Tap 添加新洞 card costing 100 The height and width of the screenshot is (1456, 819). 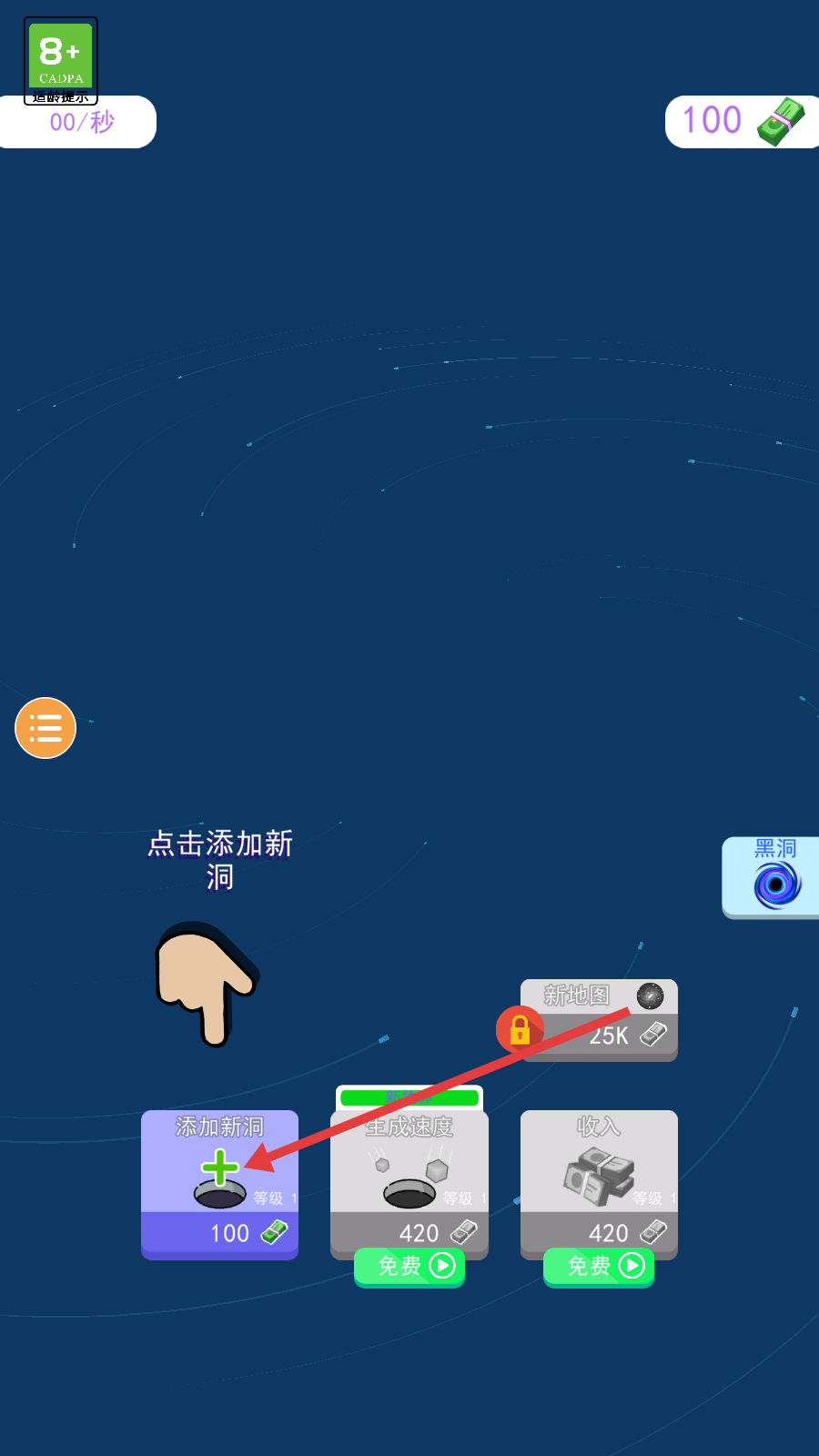click(x=219, y=1183)
